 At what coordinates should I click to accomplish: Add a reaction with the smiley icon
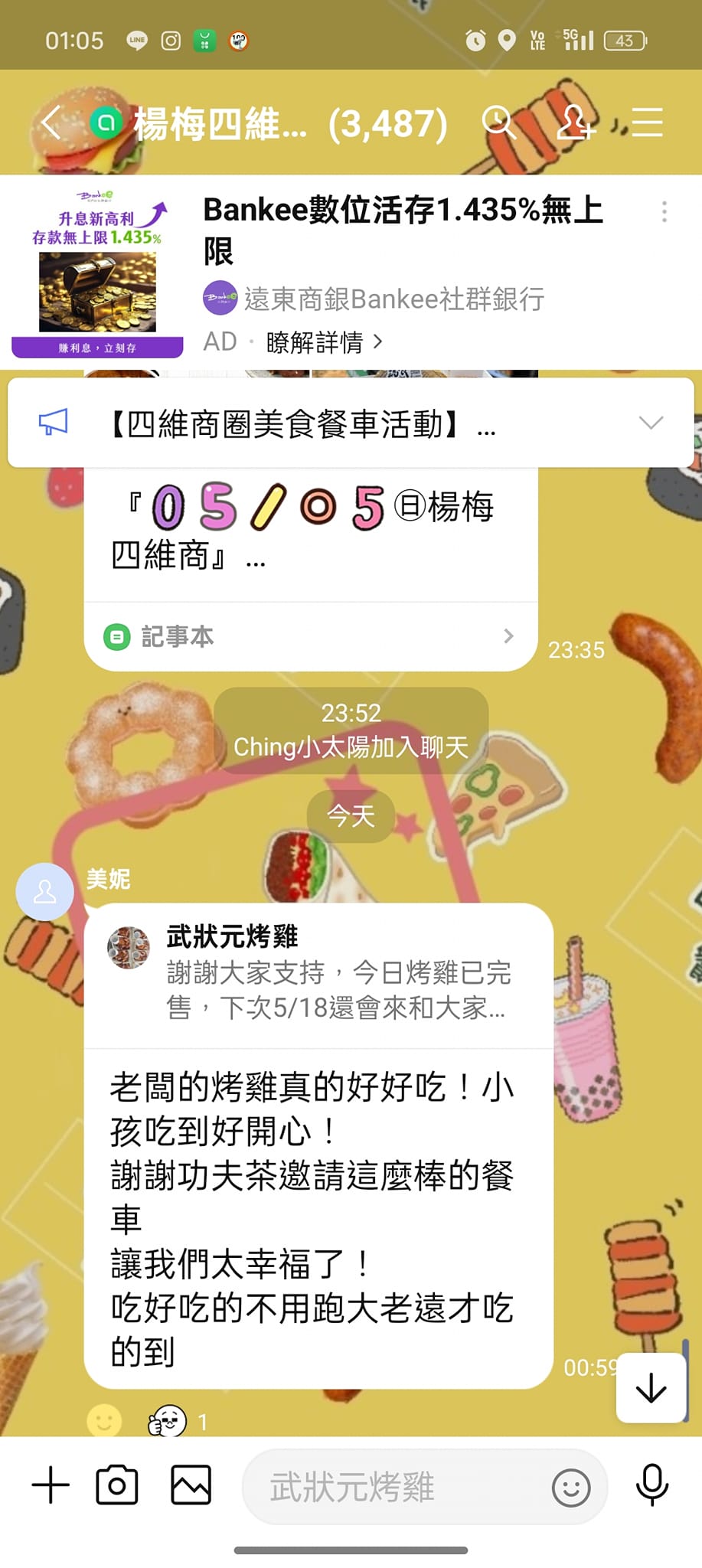click(x=105, y=1421)
